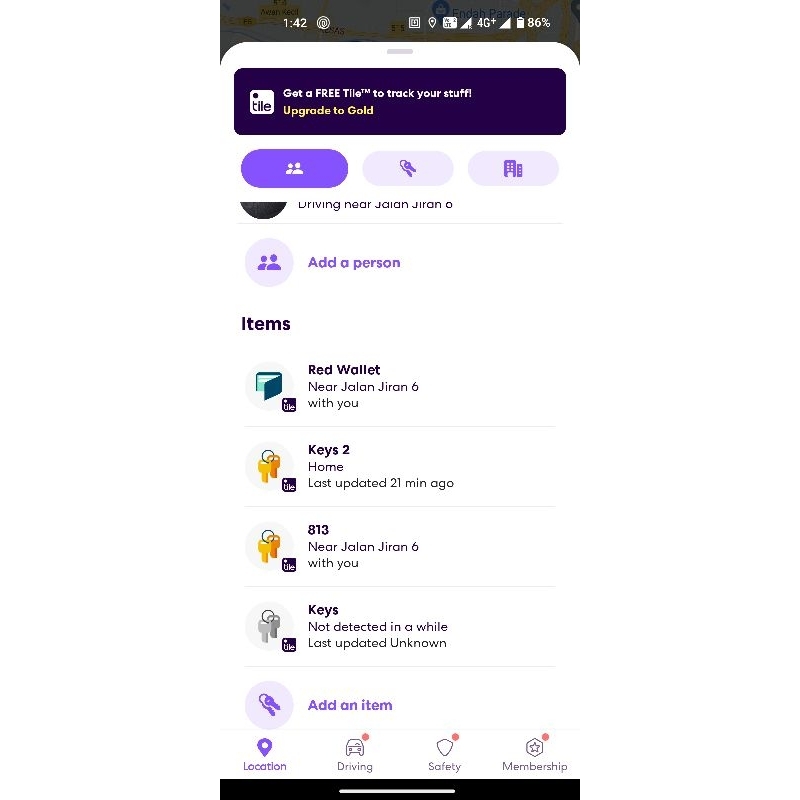Viewport: 800px width, 800px height.
Task: Tap the Upgrade to Gold banner
Action: point(399,102)
